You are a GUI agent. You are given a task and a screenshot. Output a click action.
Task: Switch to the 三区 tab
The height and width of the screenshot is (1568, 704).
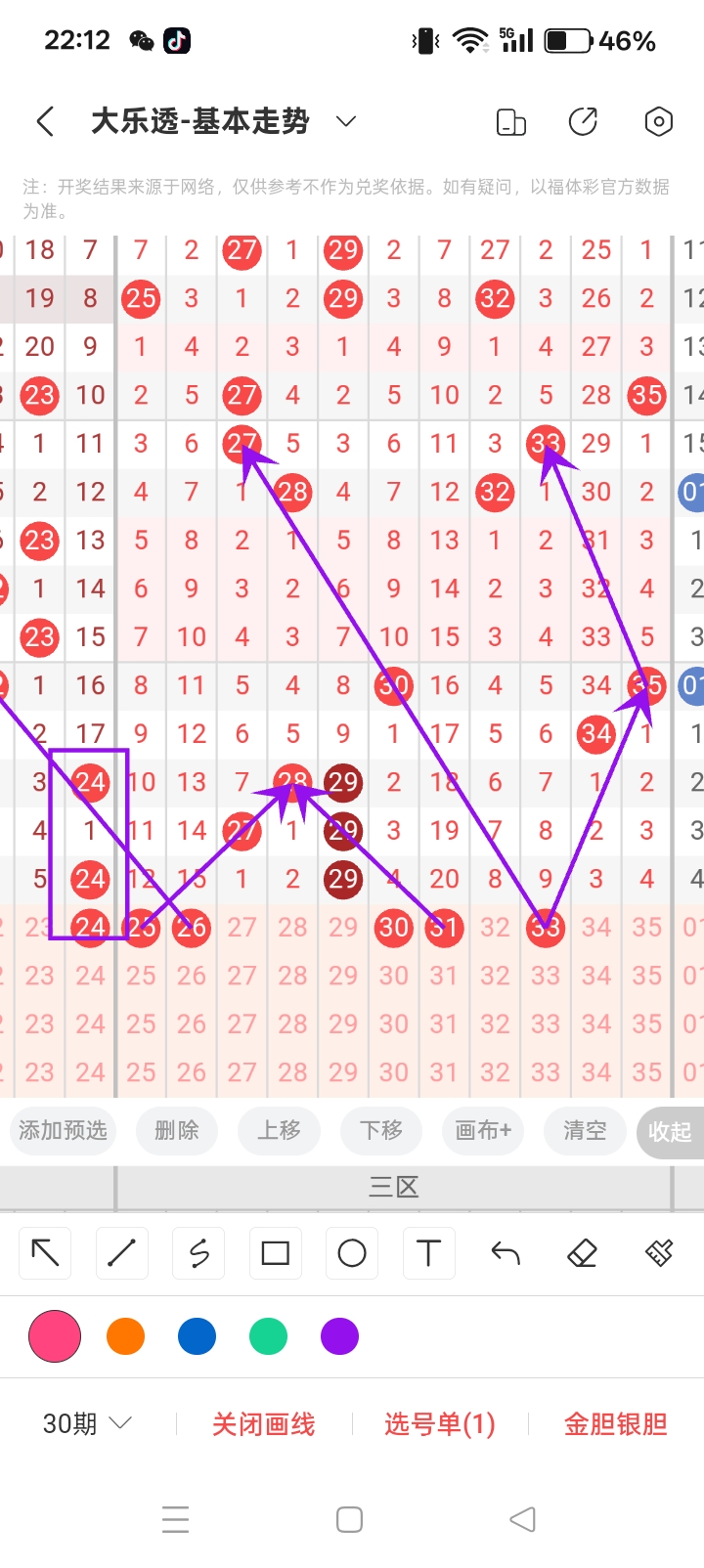point(393,1186)
